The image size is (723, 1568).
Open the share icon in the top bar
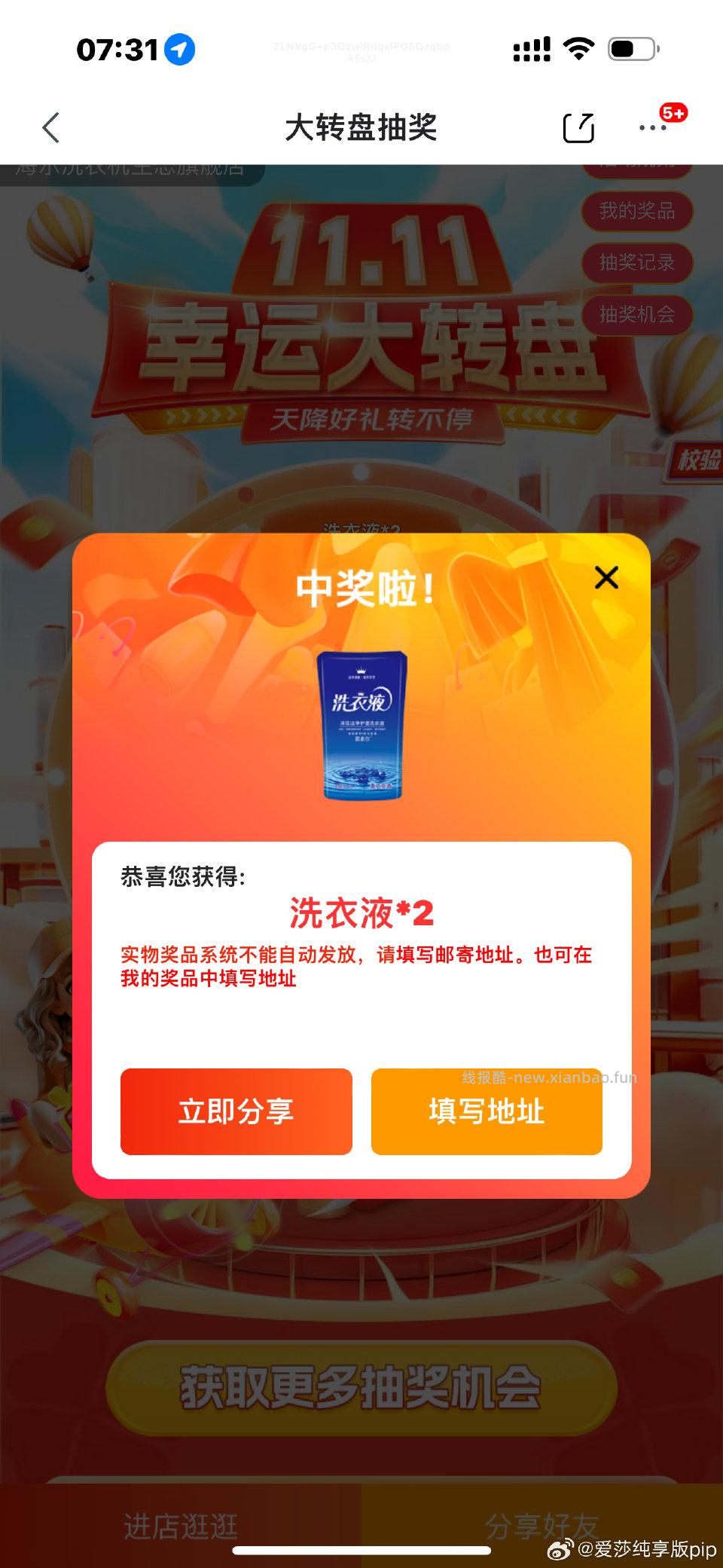(x=580, y=127)
